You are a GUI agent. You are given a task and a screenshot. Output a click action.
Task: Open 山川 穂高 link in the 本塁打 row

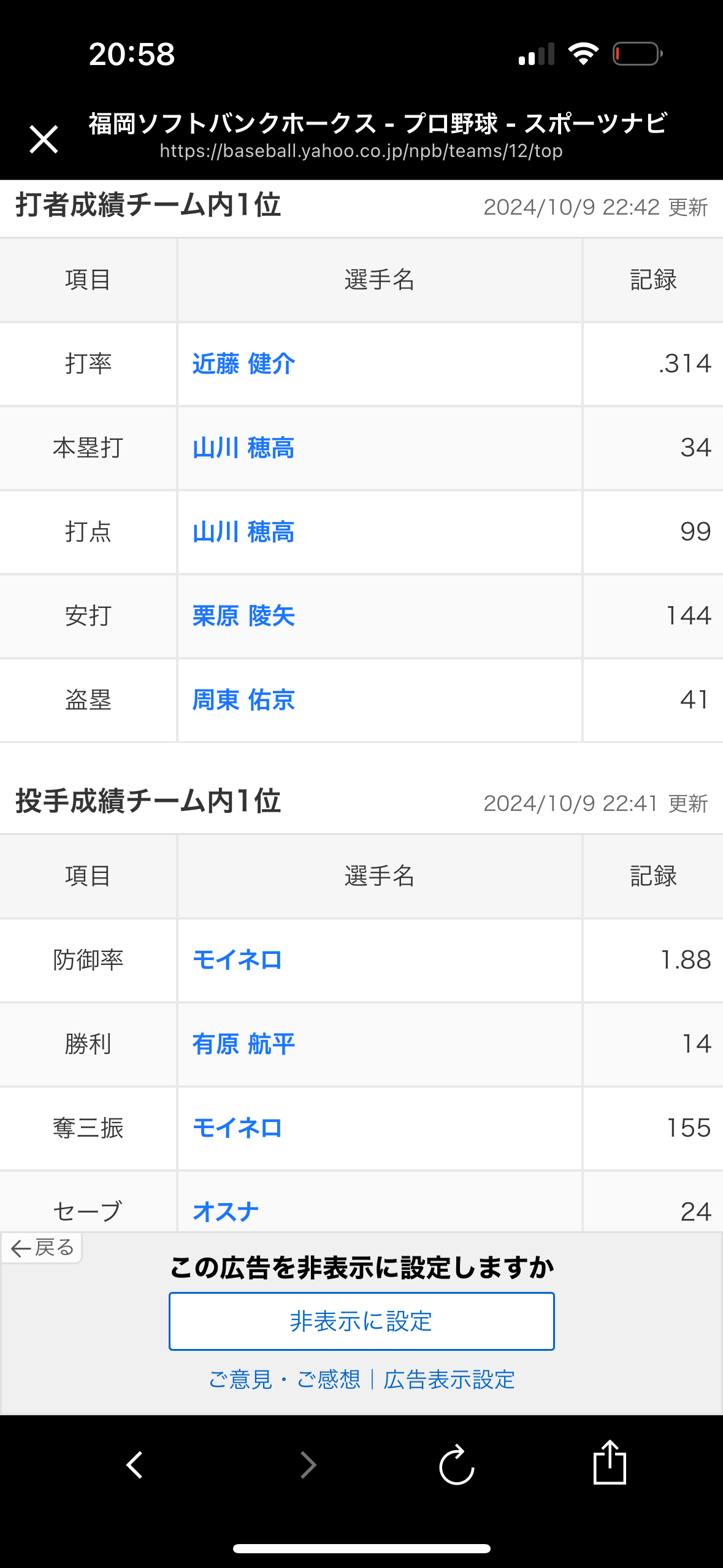pos(243,448)
